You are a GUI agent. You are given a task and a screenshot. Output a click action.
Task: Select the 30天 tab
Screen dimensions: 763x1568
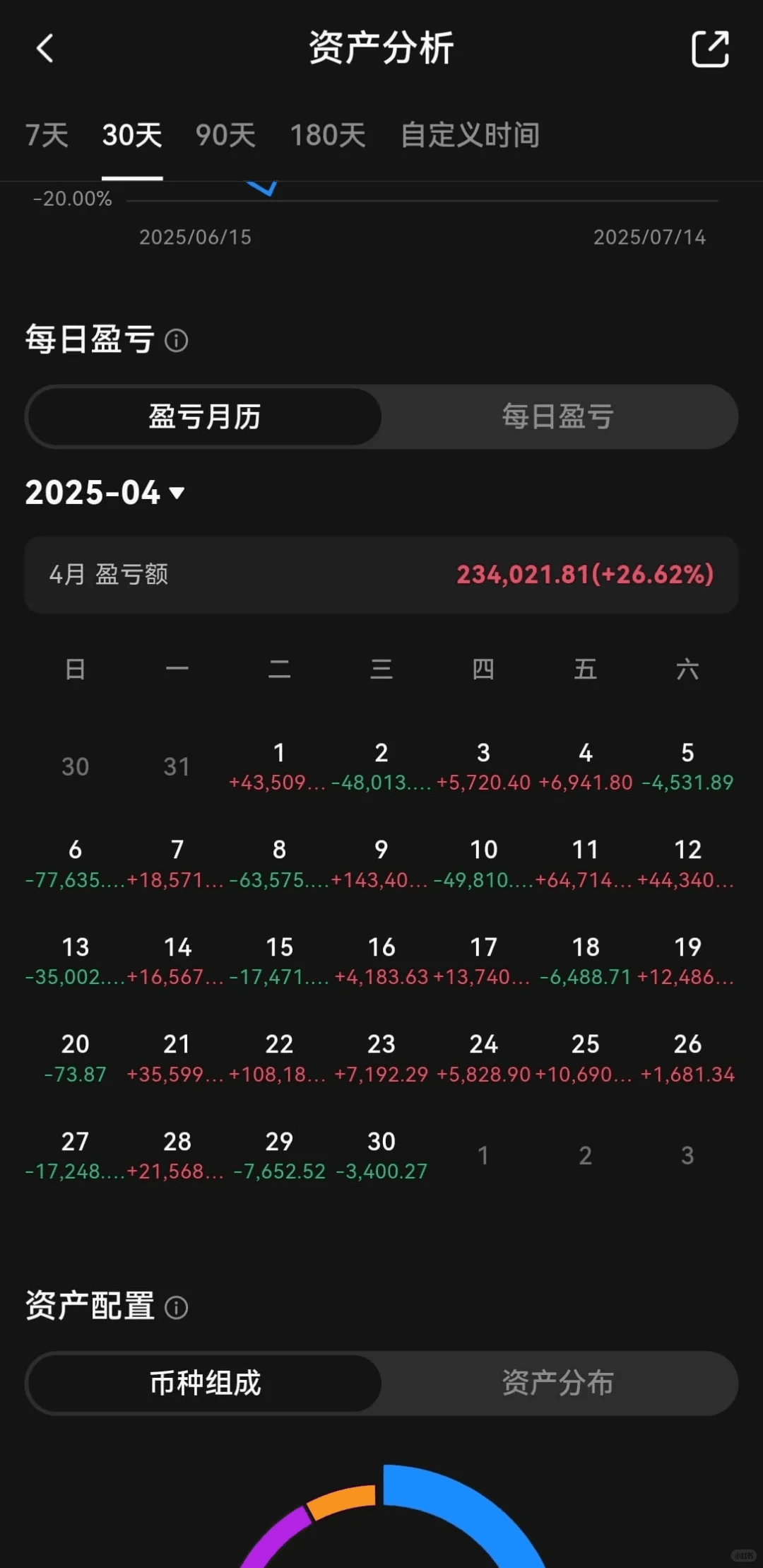(x=132, y=135)
